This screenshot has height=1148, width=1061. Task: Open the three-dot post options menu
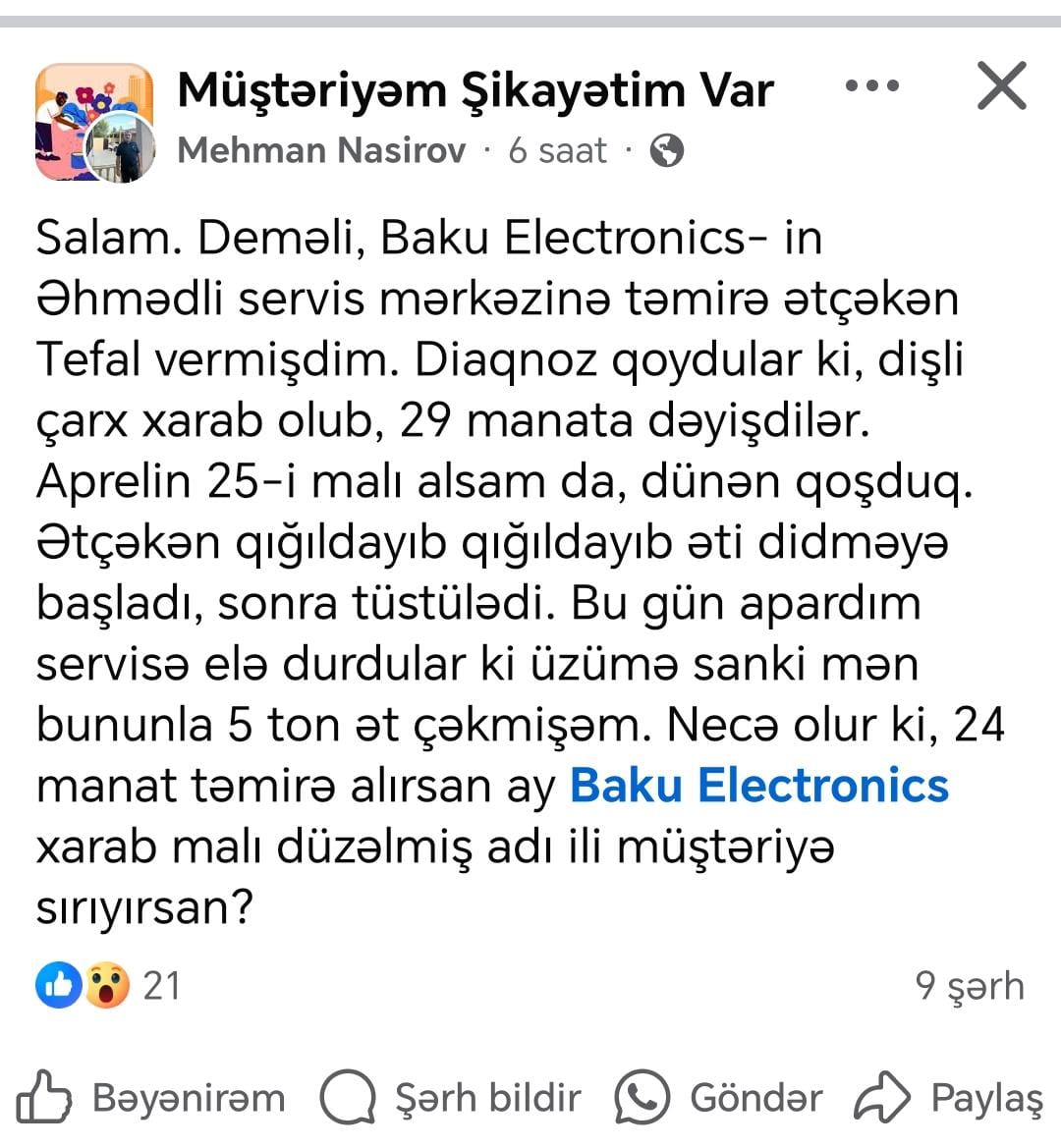click(x=871, y=86)
